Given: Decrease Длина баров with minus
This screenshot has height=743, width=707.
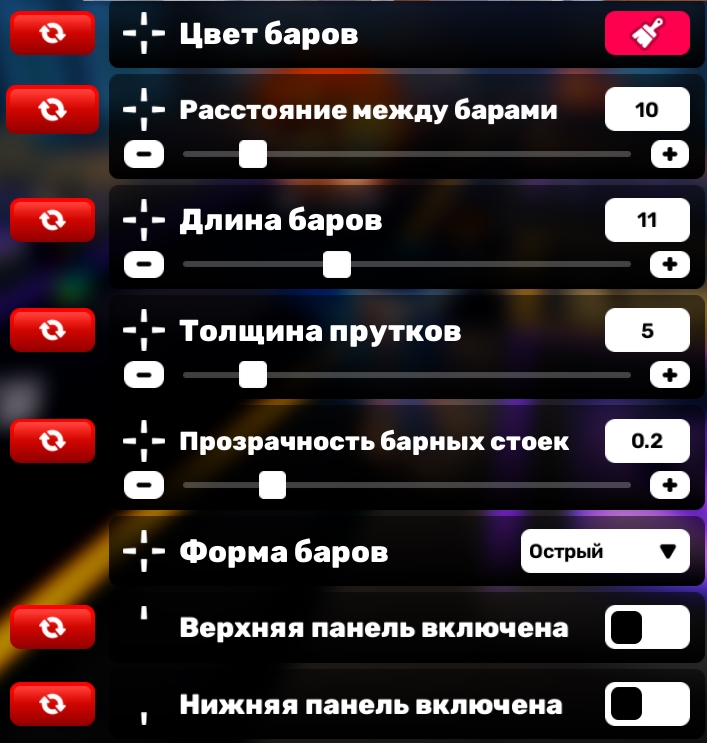Looking at the screenshot, I should pyautogui.click(x=144, y=264).
